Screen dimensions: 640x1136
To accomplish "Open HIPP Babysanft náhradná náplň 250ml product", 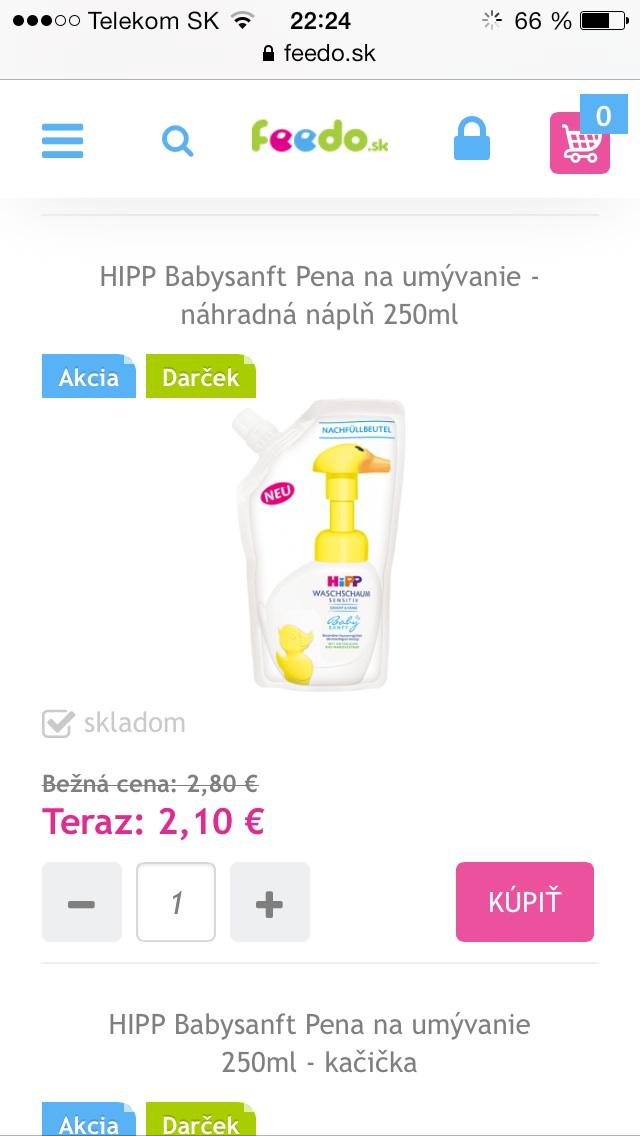I will (x=319, y=295).
